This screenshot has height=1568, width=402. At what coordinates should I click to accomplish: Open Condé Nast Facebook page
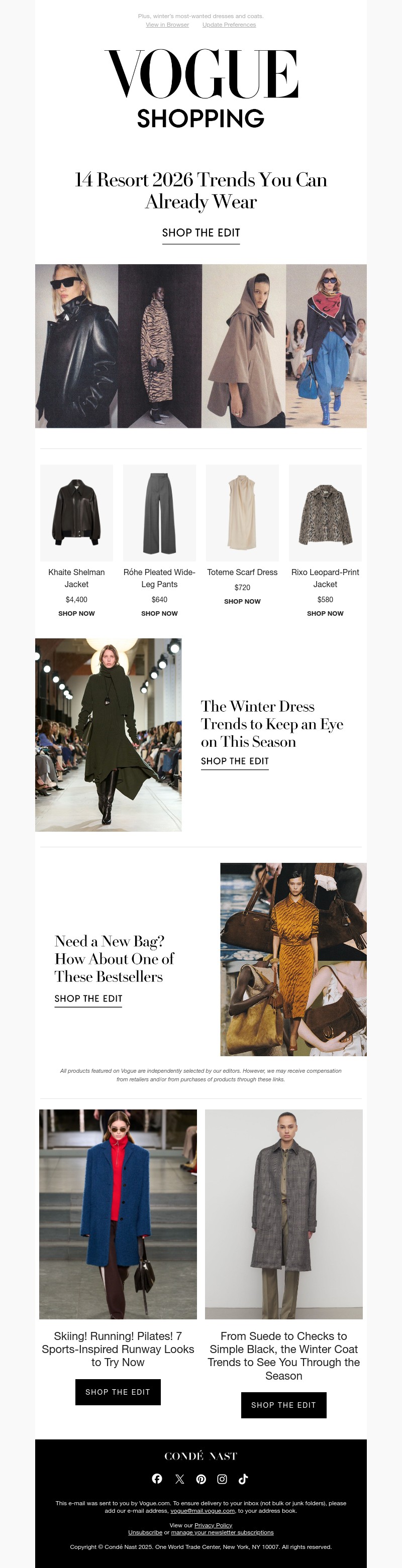[x=157, y=1479]
